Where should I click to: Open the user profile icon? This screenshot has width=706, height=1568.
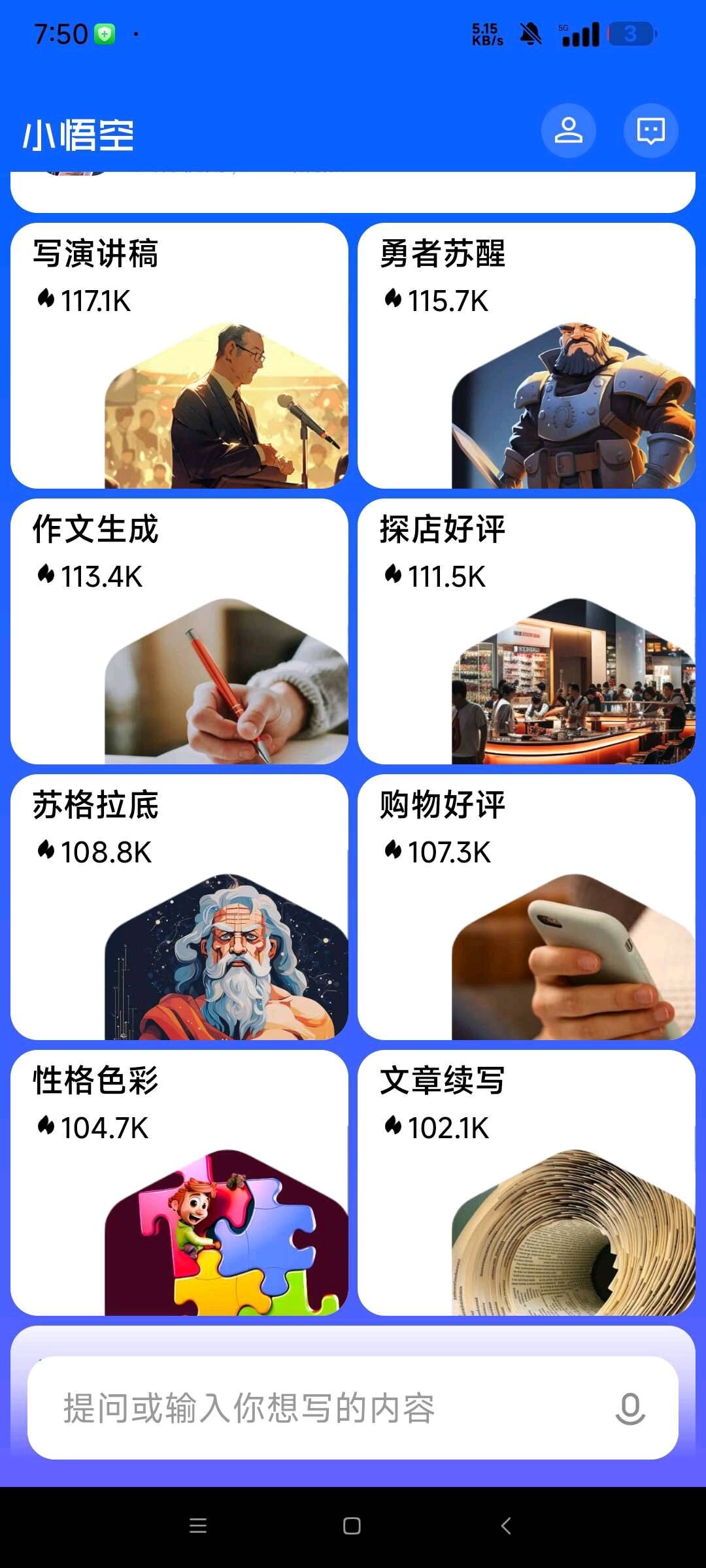568,131
